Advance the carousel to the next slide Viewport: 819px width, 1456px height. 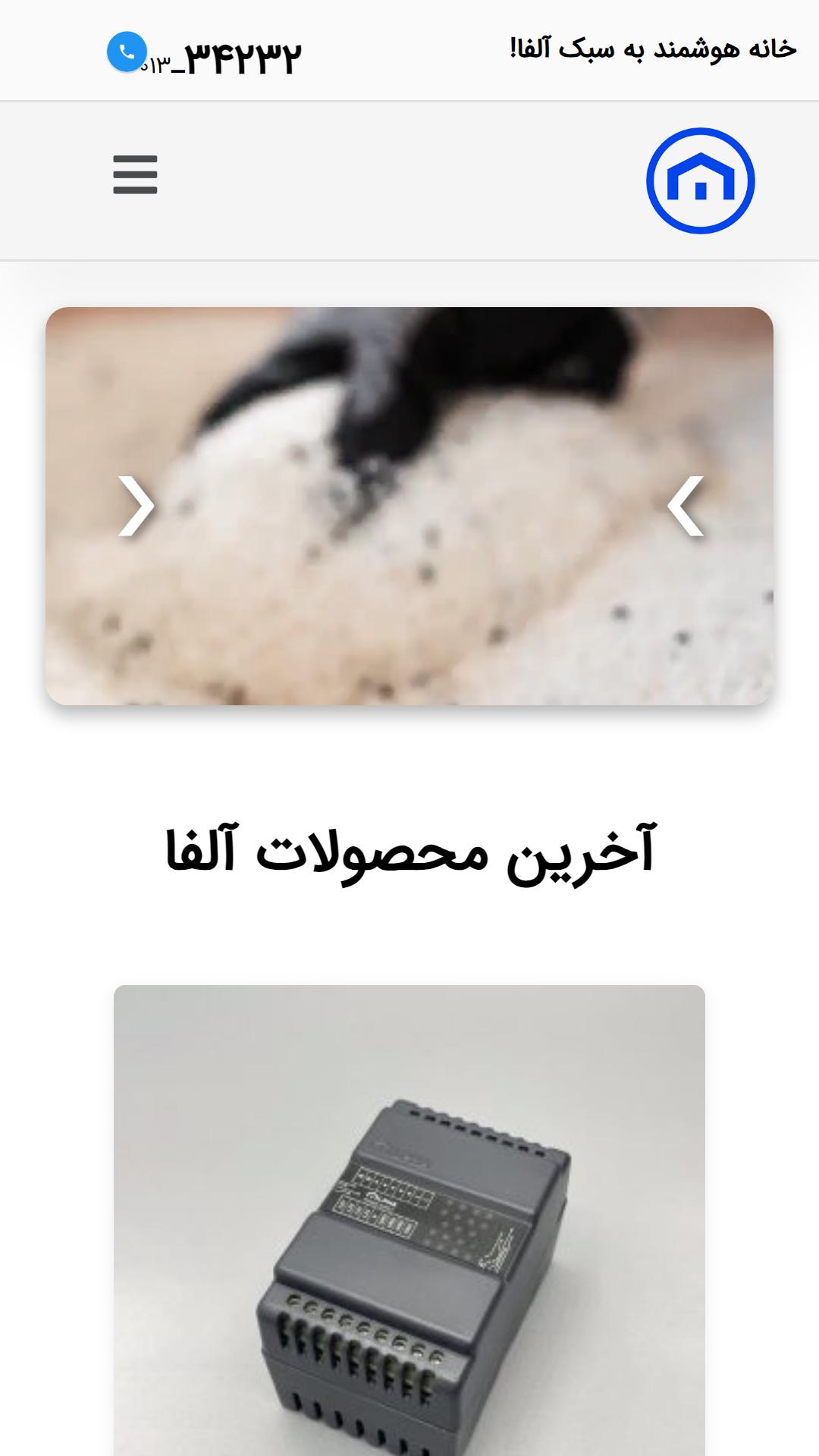tap(136, 506)
